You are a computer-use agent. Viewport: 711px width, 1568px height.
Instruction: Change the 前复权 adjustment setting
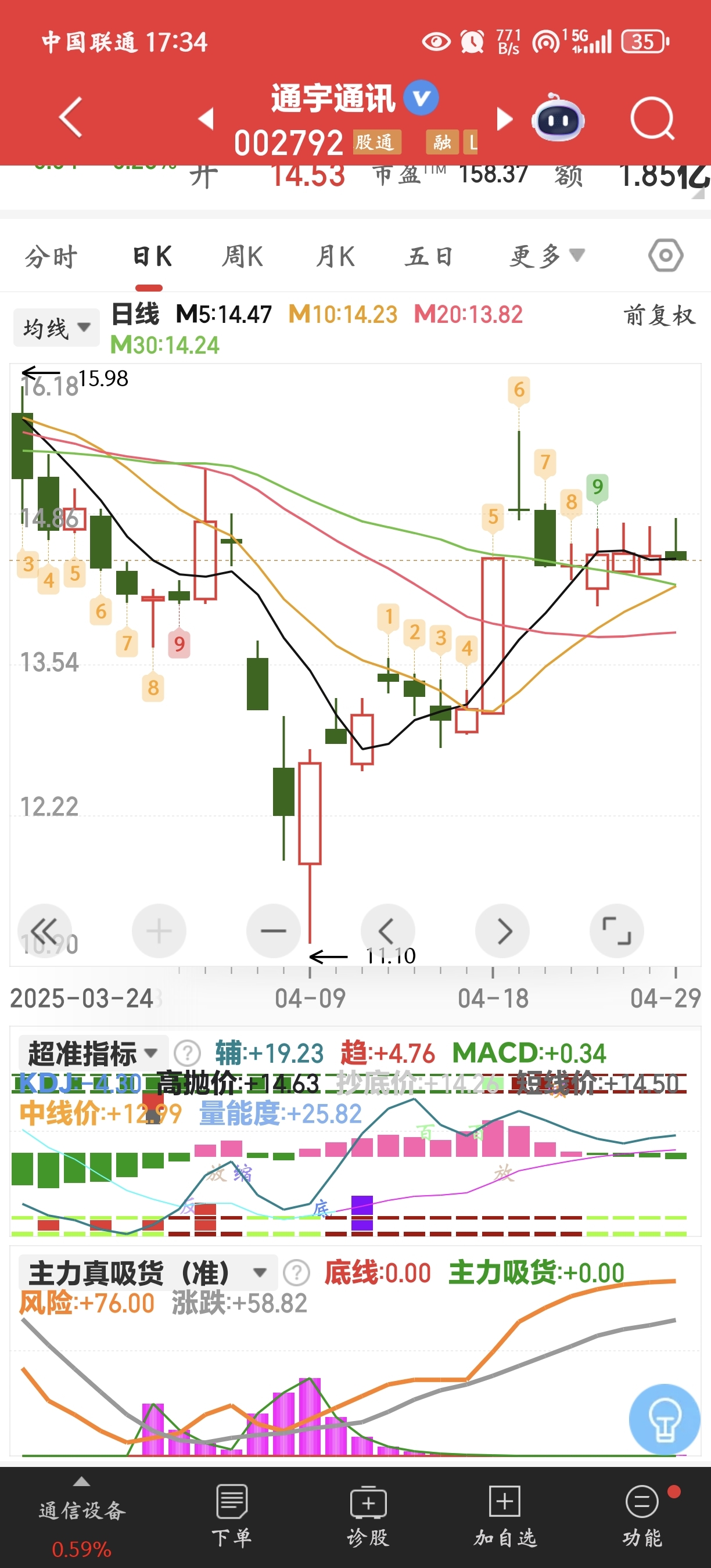coord(659,315)
